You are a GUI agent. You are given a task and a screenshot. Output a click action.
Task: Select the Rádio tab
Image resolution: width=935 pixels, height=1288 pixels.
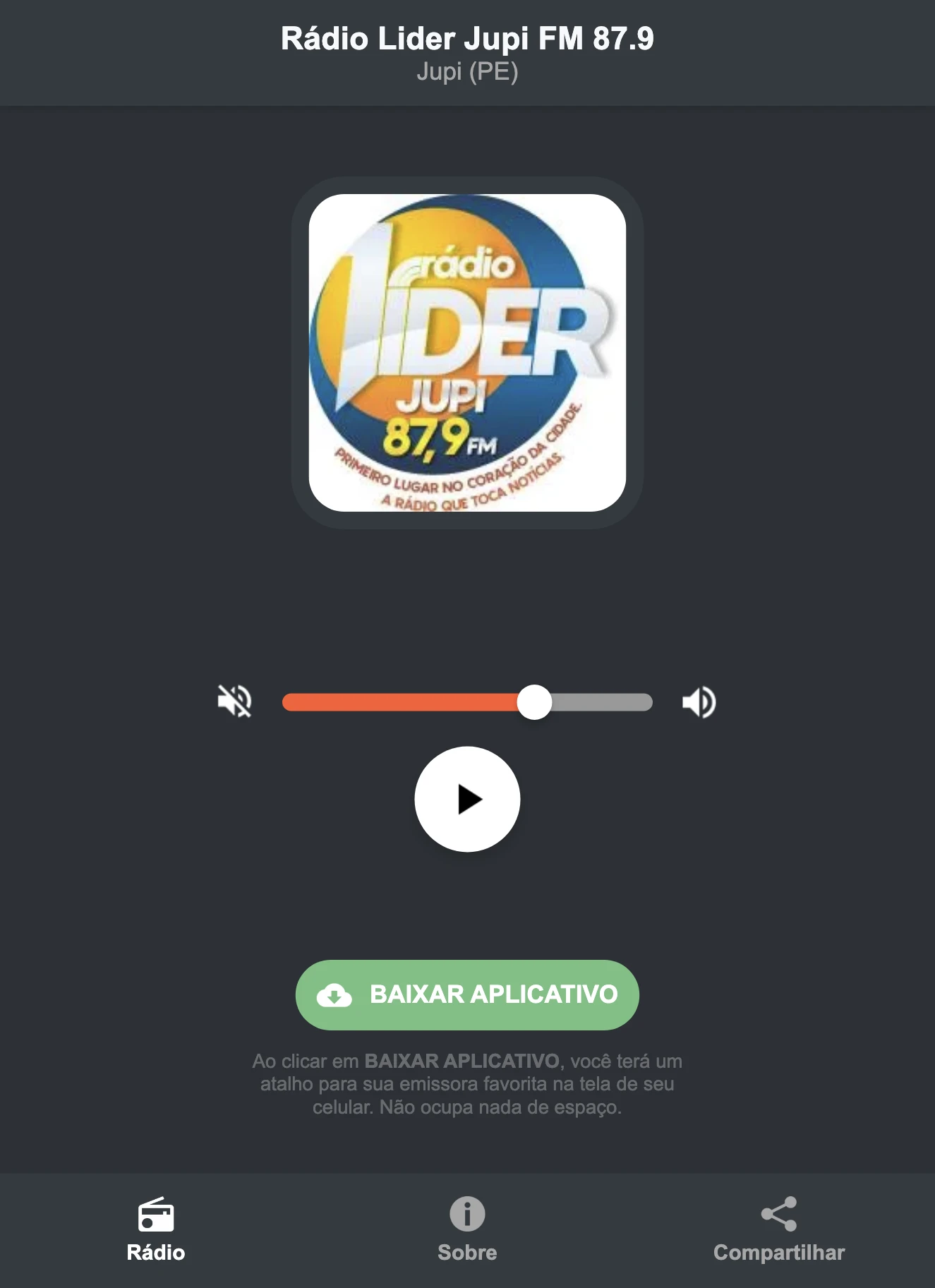pyautogui.click(x=155, y=1232)
